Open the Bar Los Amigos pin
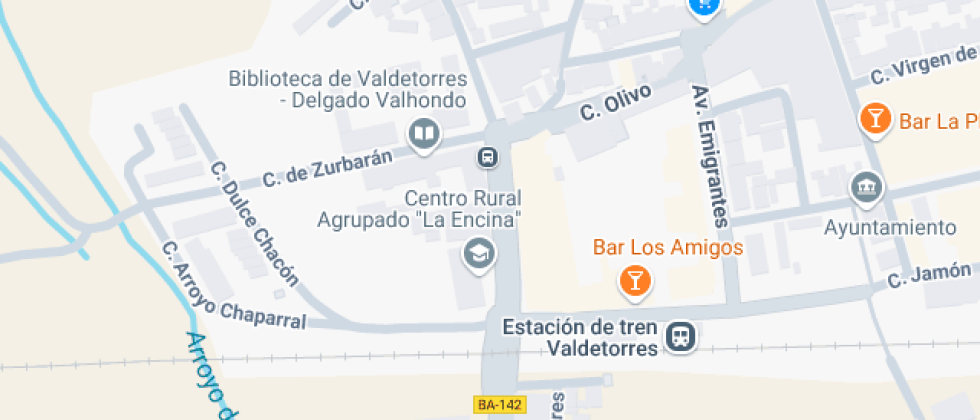Screen dimensions: 980x420 coord(635,281)
